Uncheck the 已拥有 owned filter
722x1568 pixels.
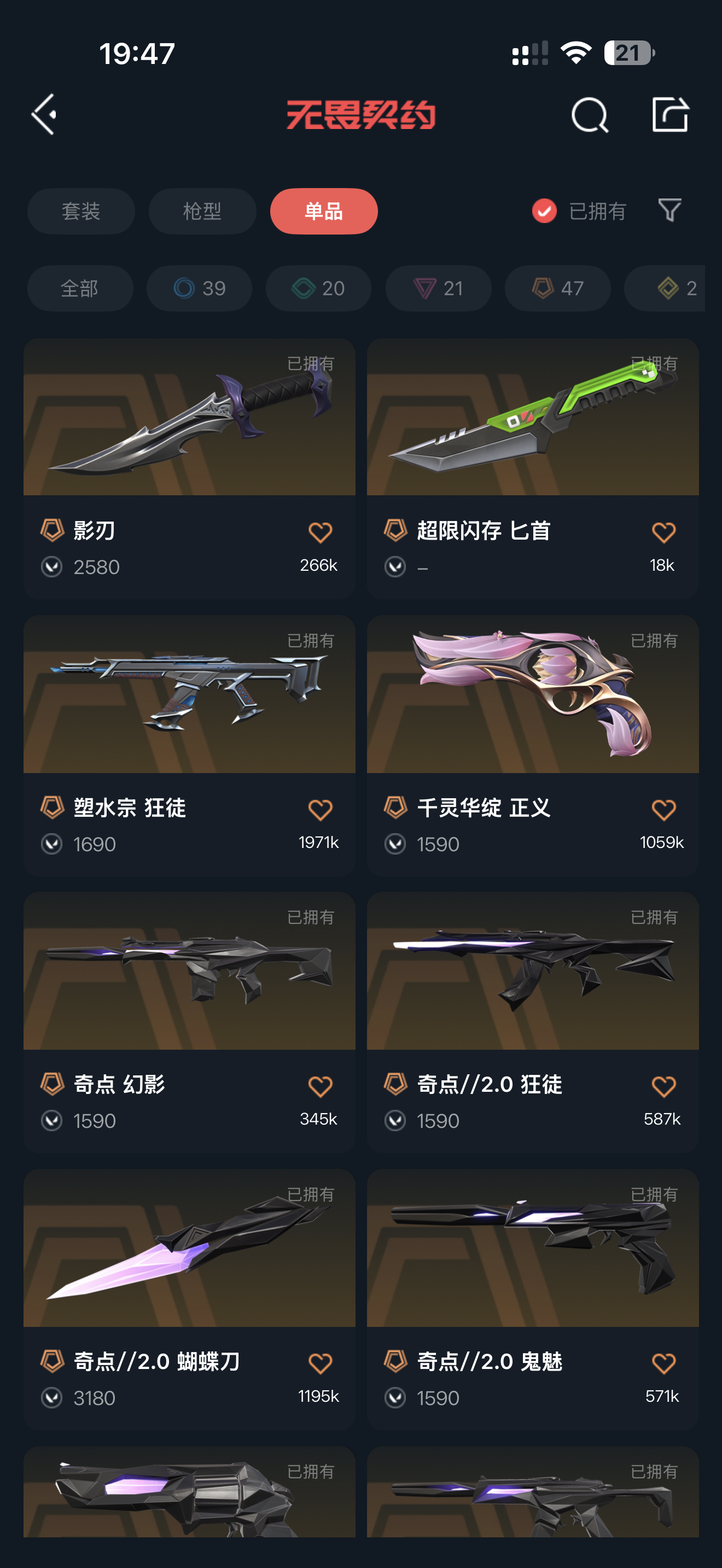544,211
